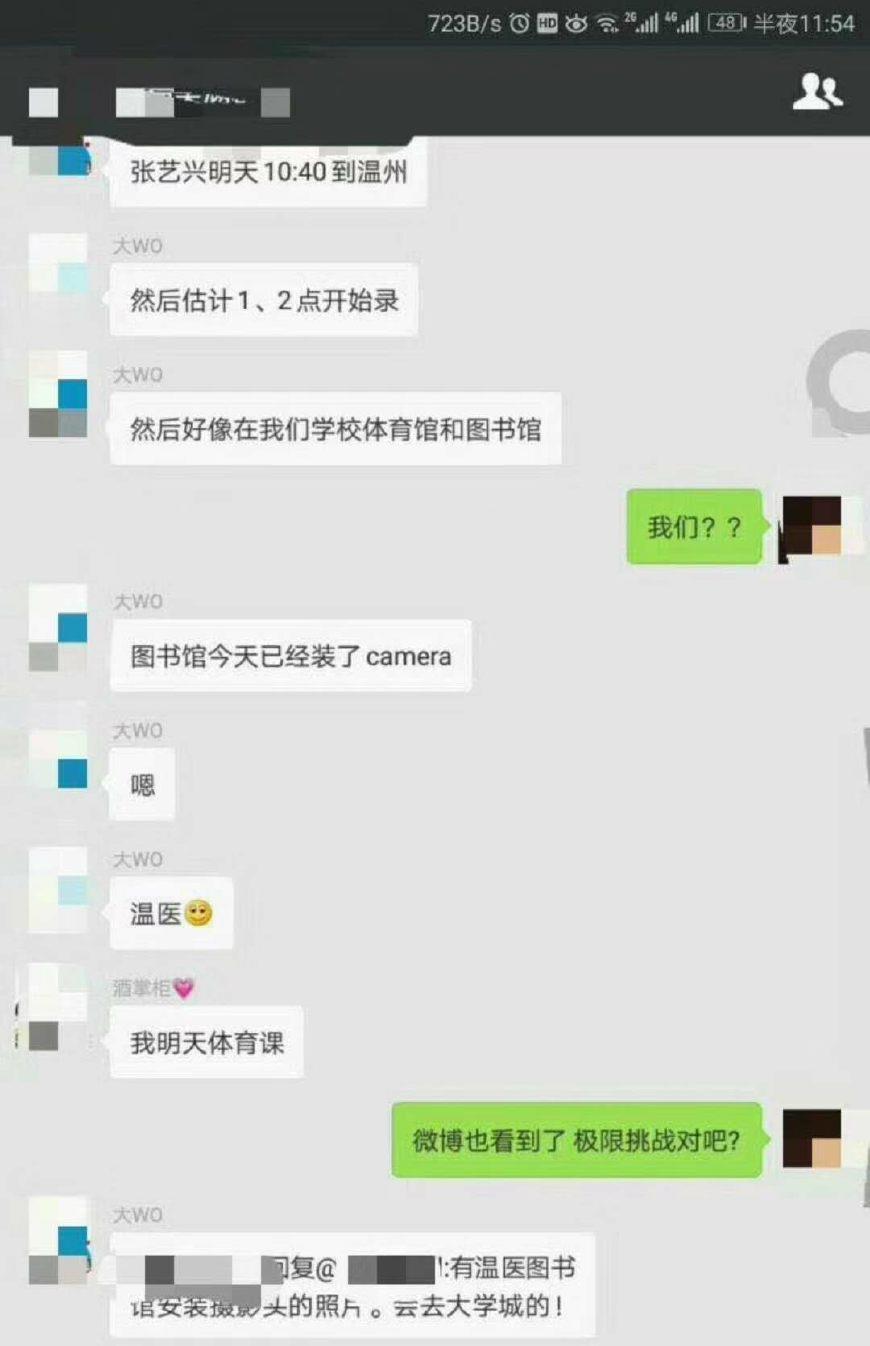View 酒掌柜's profile avatar beside "我明天体育课"

(44, 1007)
